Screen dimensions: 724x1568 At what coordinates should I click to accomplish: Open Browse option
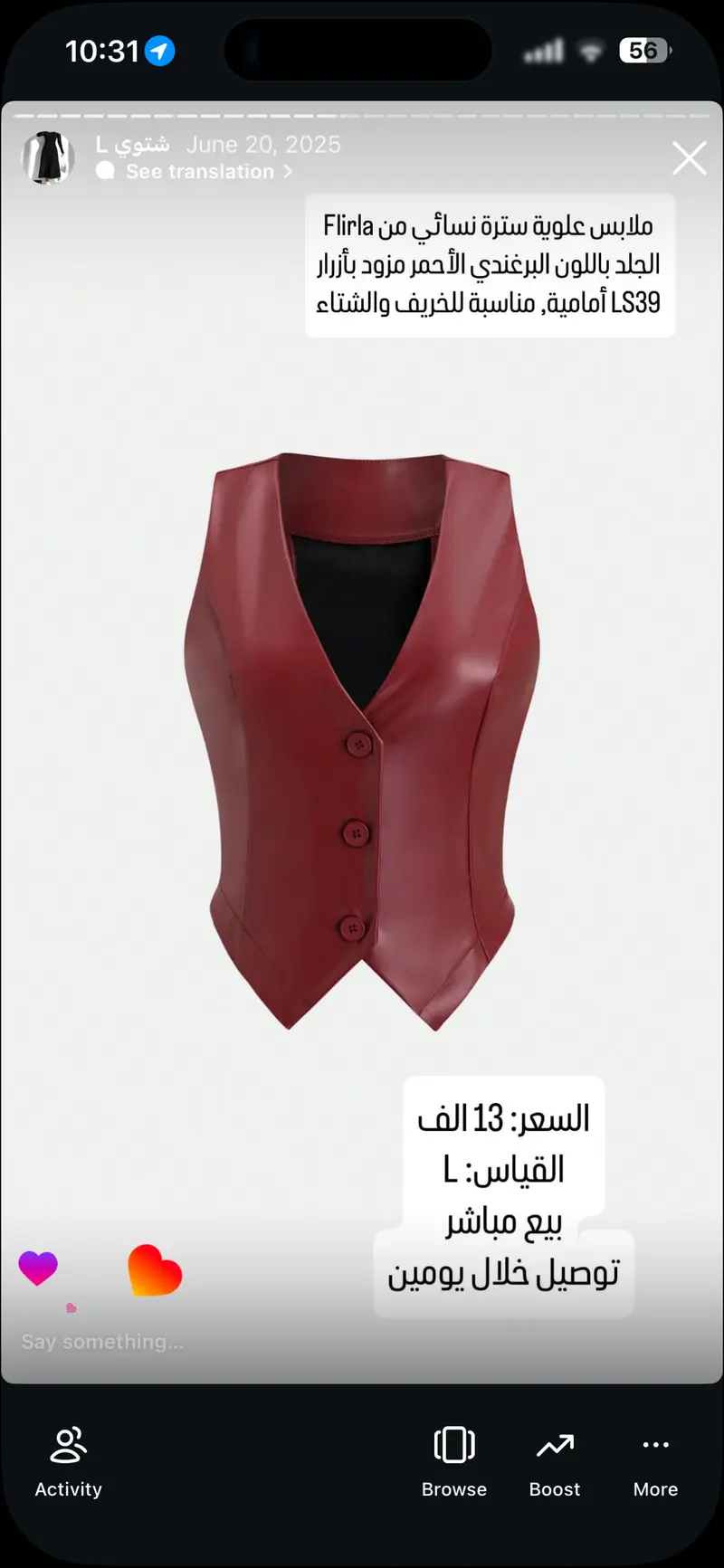point(454,1462)
